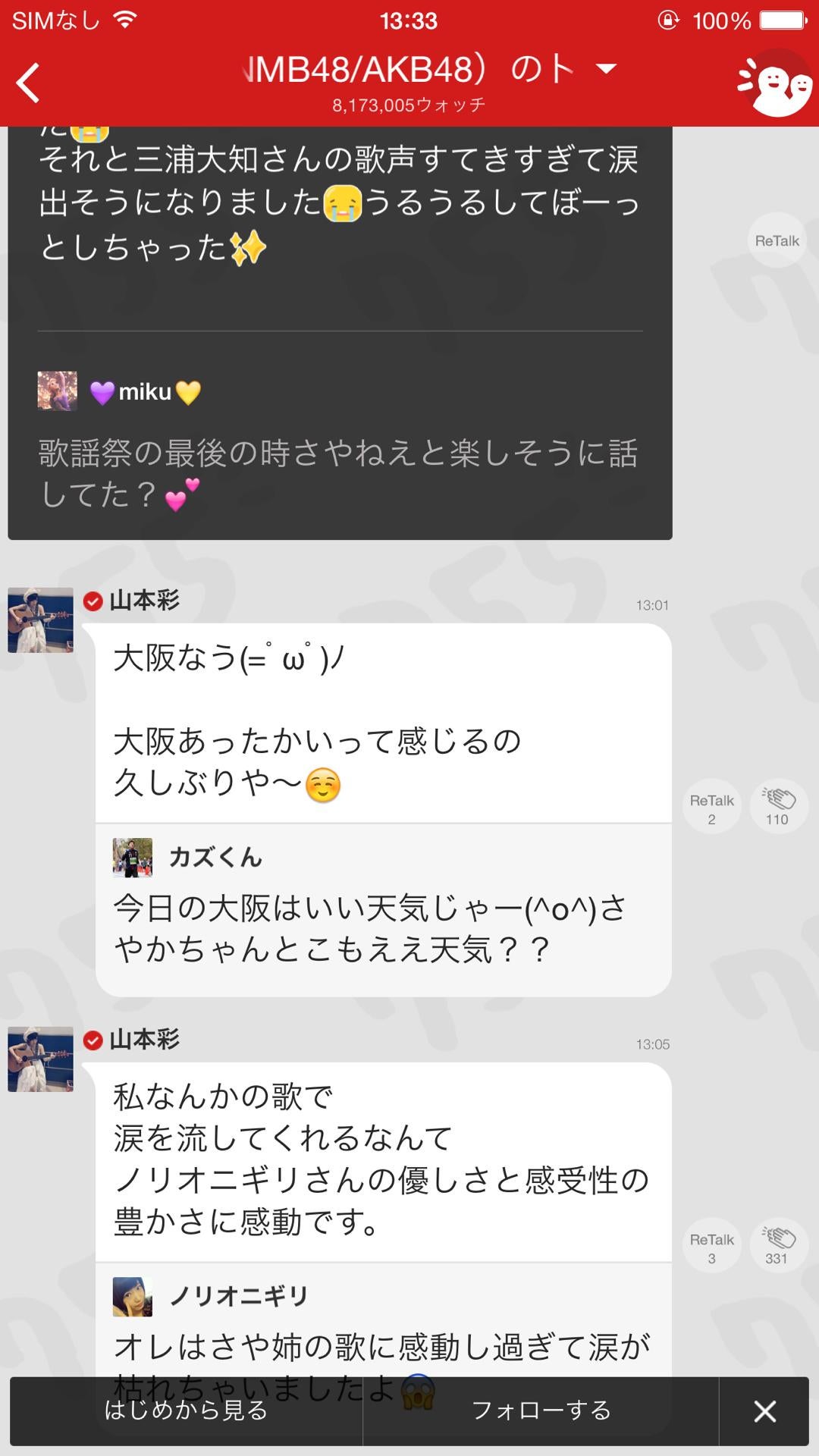The image size is (819, 1456).
Task: Clap for Yamamoto Sayaka's Osaka message
Action: coord(777,806)
